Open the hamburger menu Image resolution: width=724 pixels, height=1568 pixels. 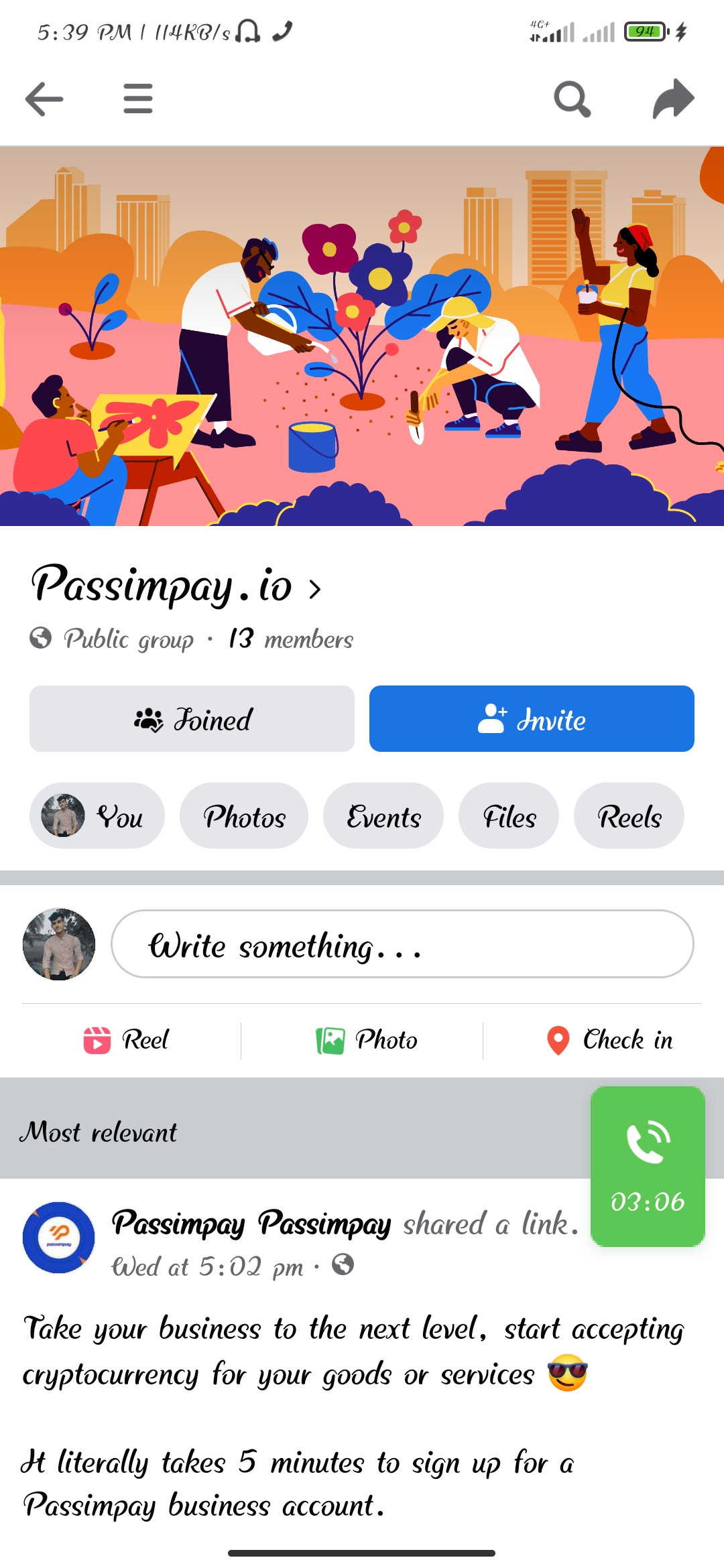(138, 99)
